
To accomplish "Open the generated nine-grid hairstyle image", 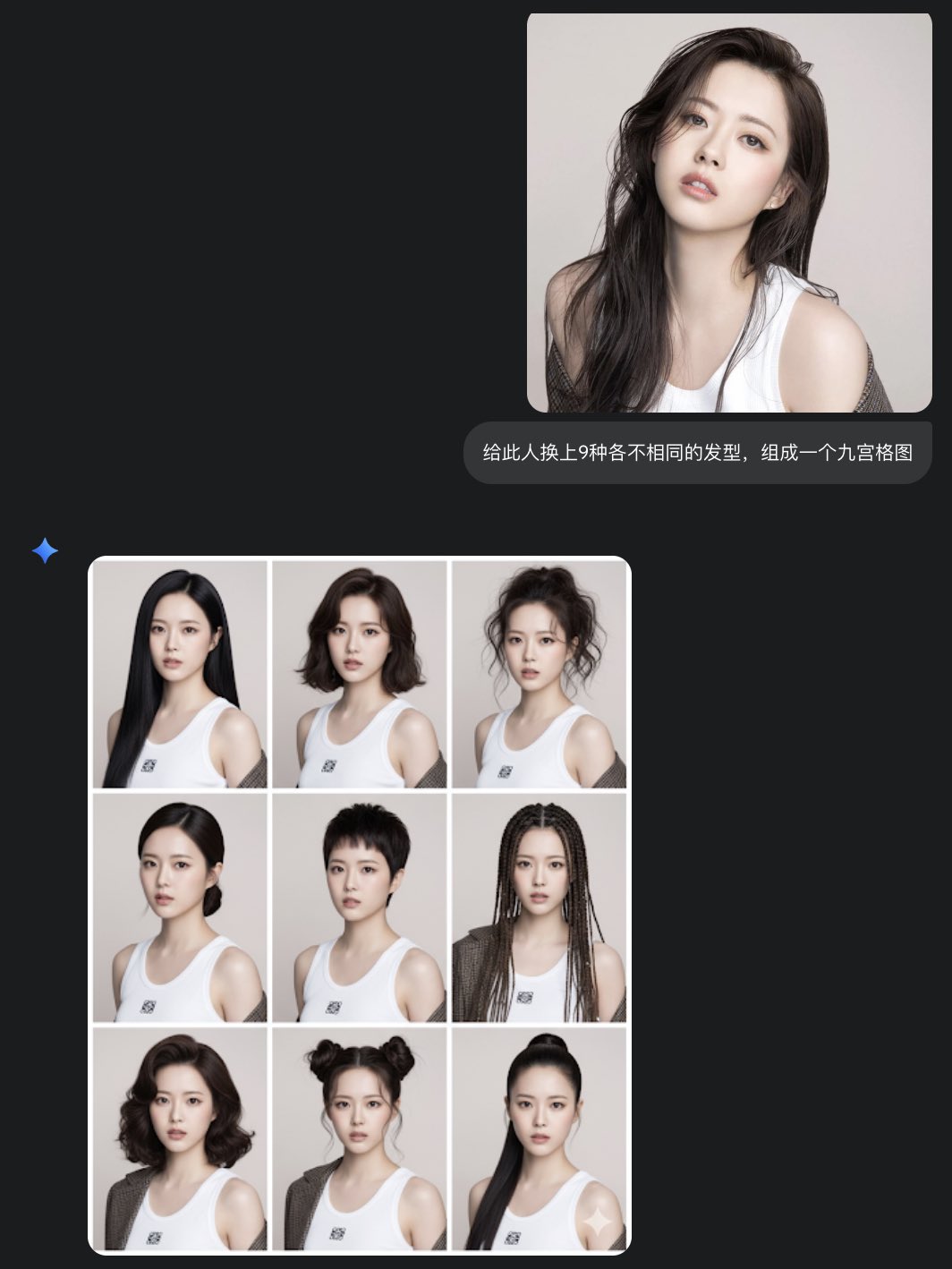I will (x=360, y=905).
